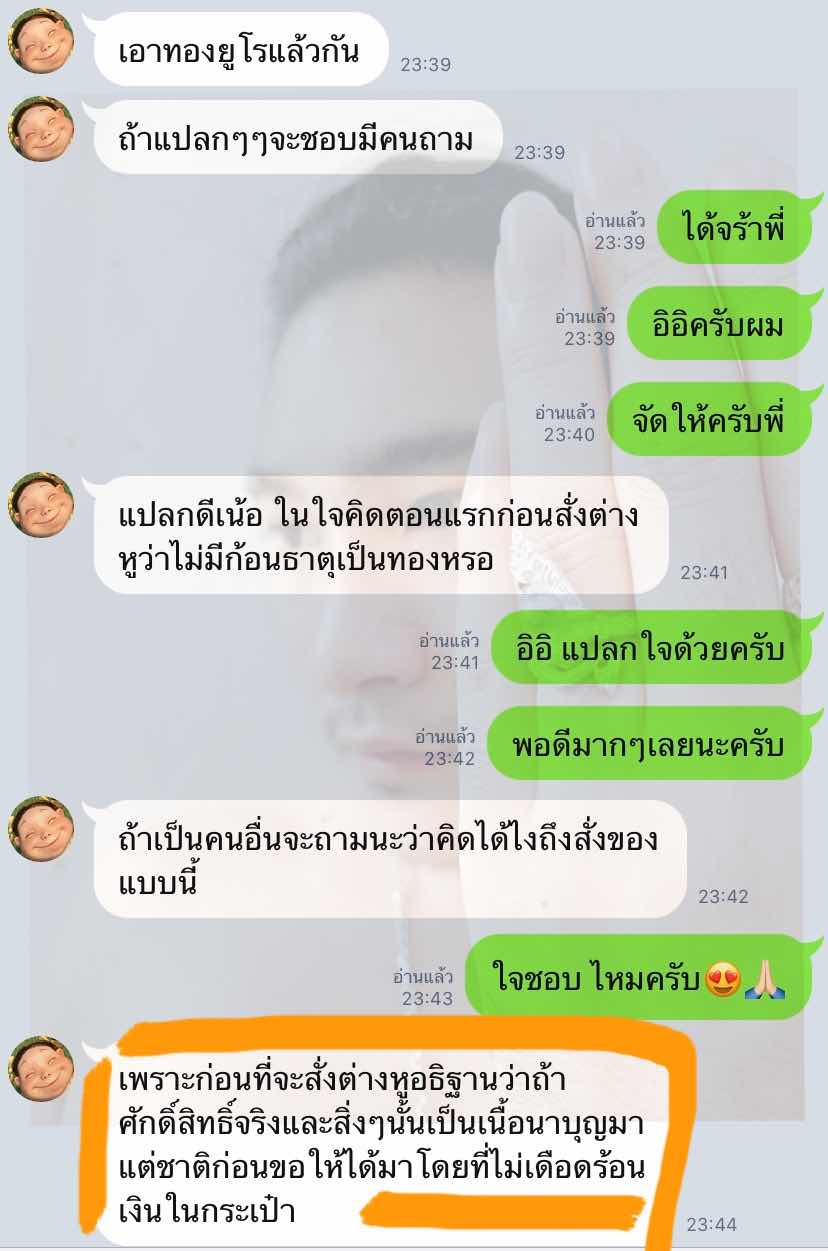Tap the avatar next to "ถ้าแปลกๆๆจะชอบมีคนถาม"
Image resolution: width=828 pixels, height=1251 pixels.
41,129
